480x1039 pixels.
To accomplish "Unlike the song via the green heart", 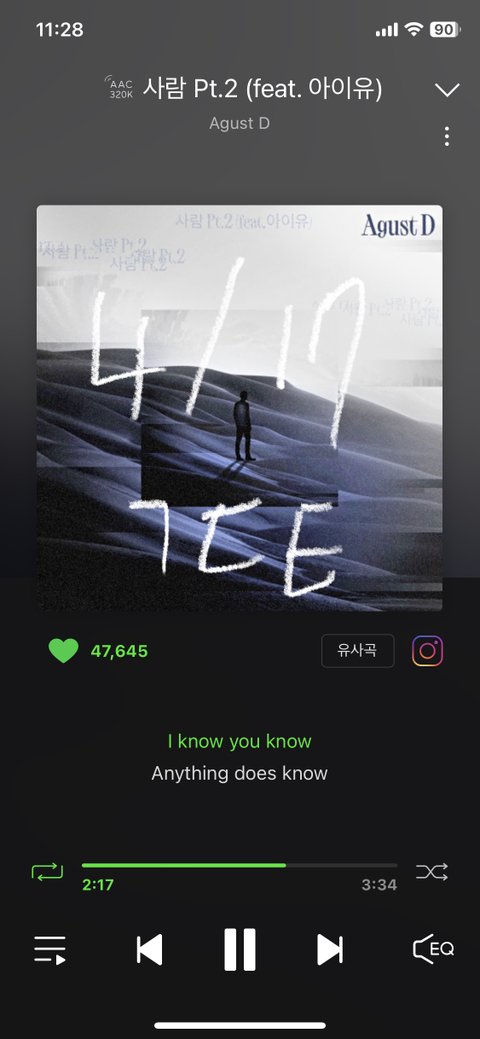I will point(64,651).
